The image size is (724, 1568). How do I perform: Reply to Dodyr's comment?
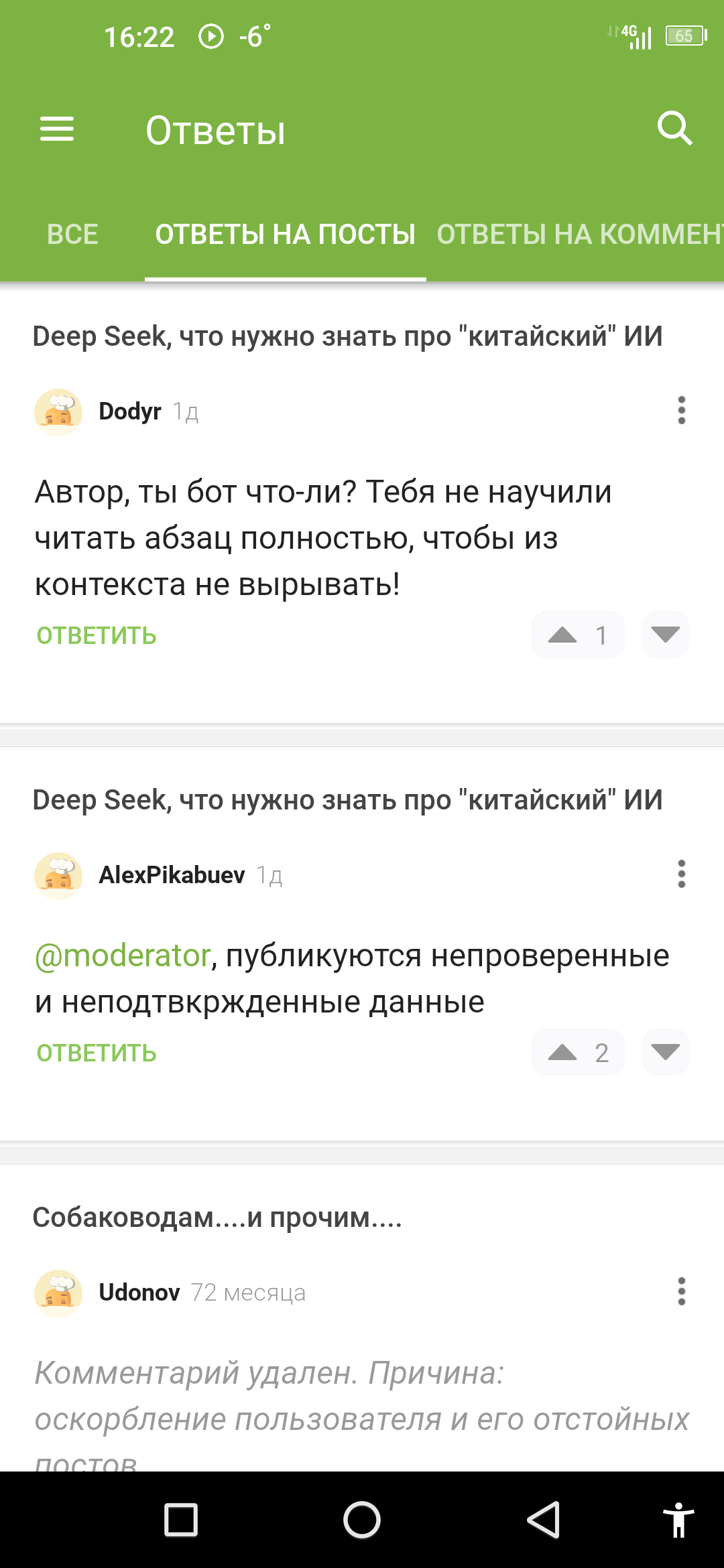97,636
